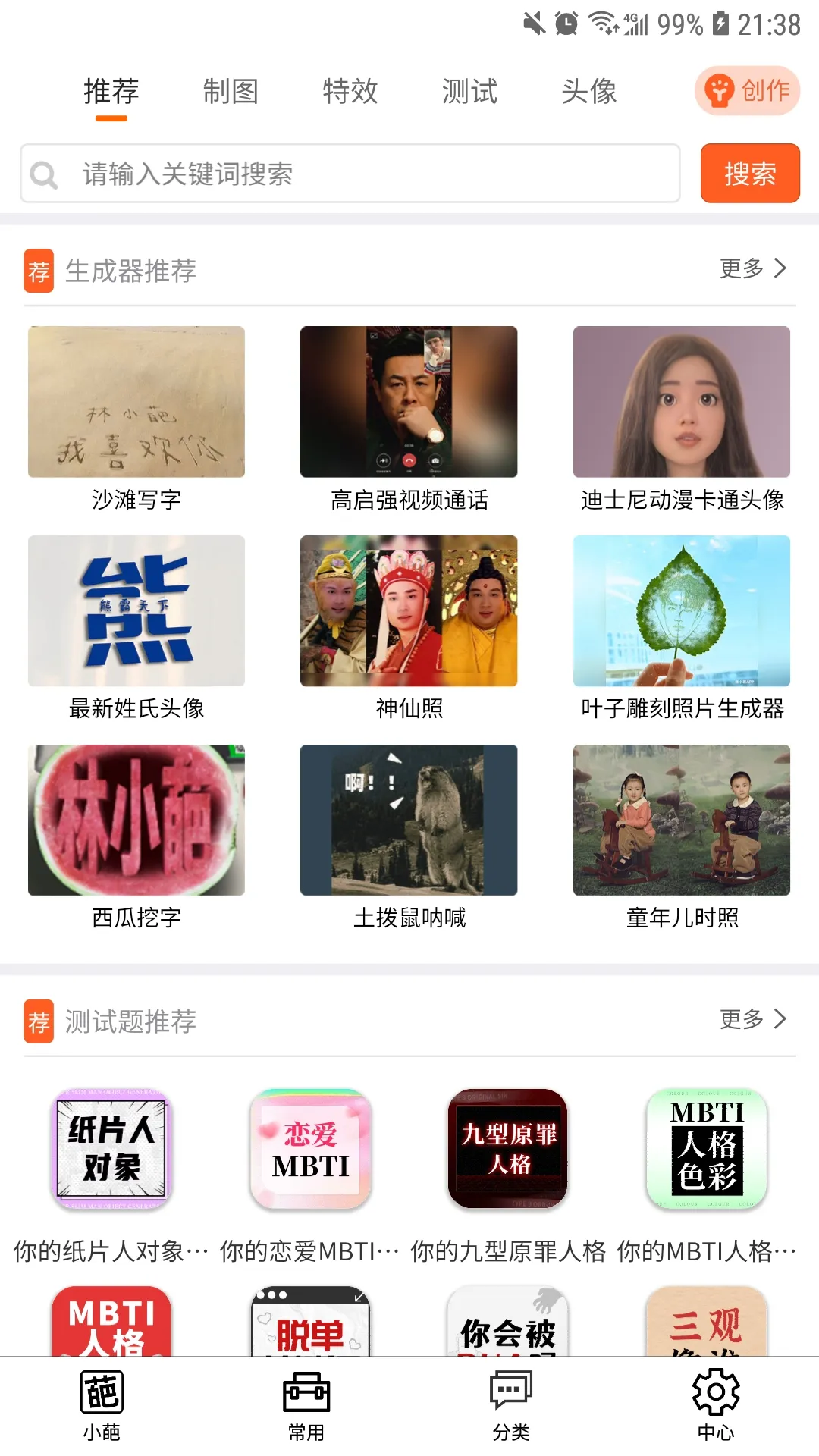Tap the 创作 button
Screen dimensions: 819x1456
coord(747,91)
